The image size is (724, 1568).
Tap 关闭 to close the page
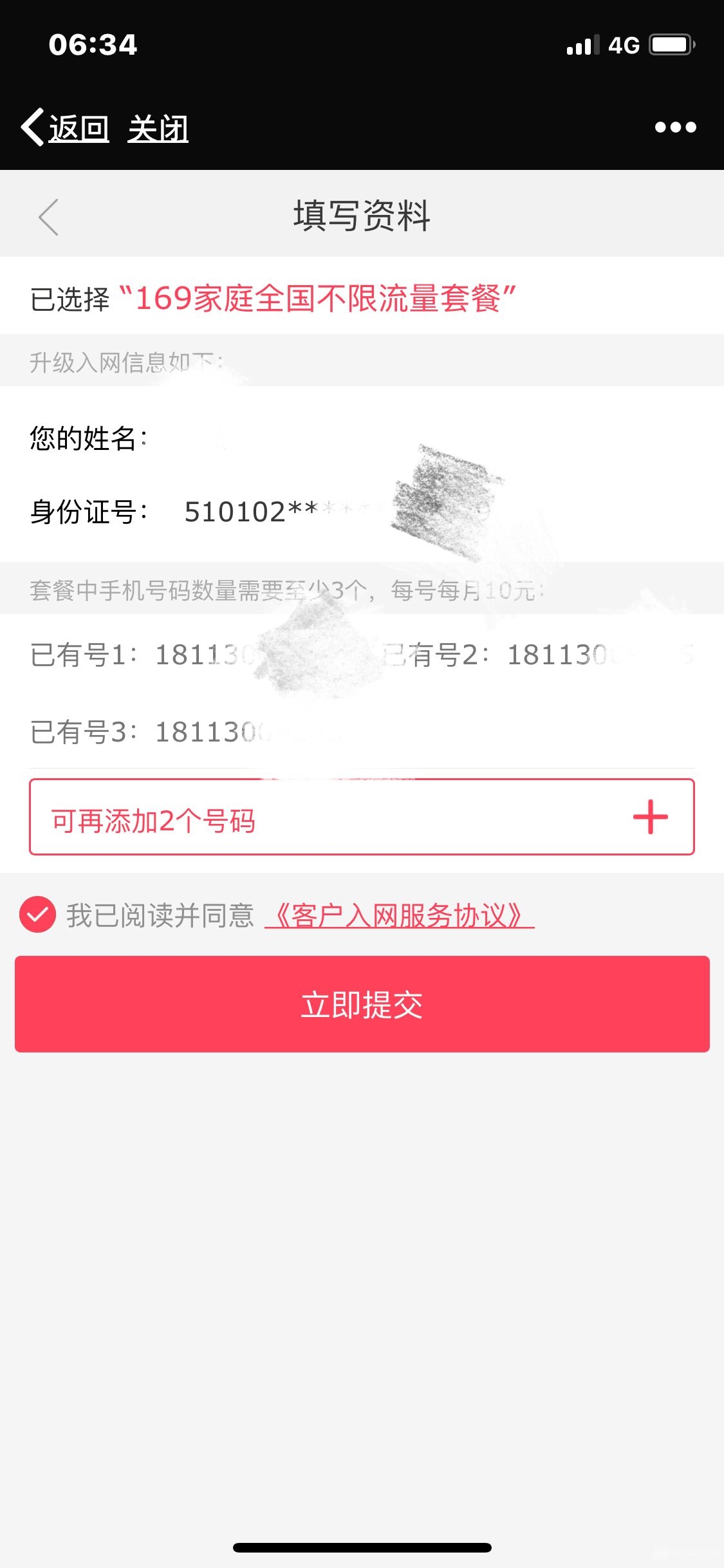[x=158, y=128]
